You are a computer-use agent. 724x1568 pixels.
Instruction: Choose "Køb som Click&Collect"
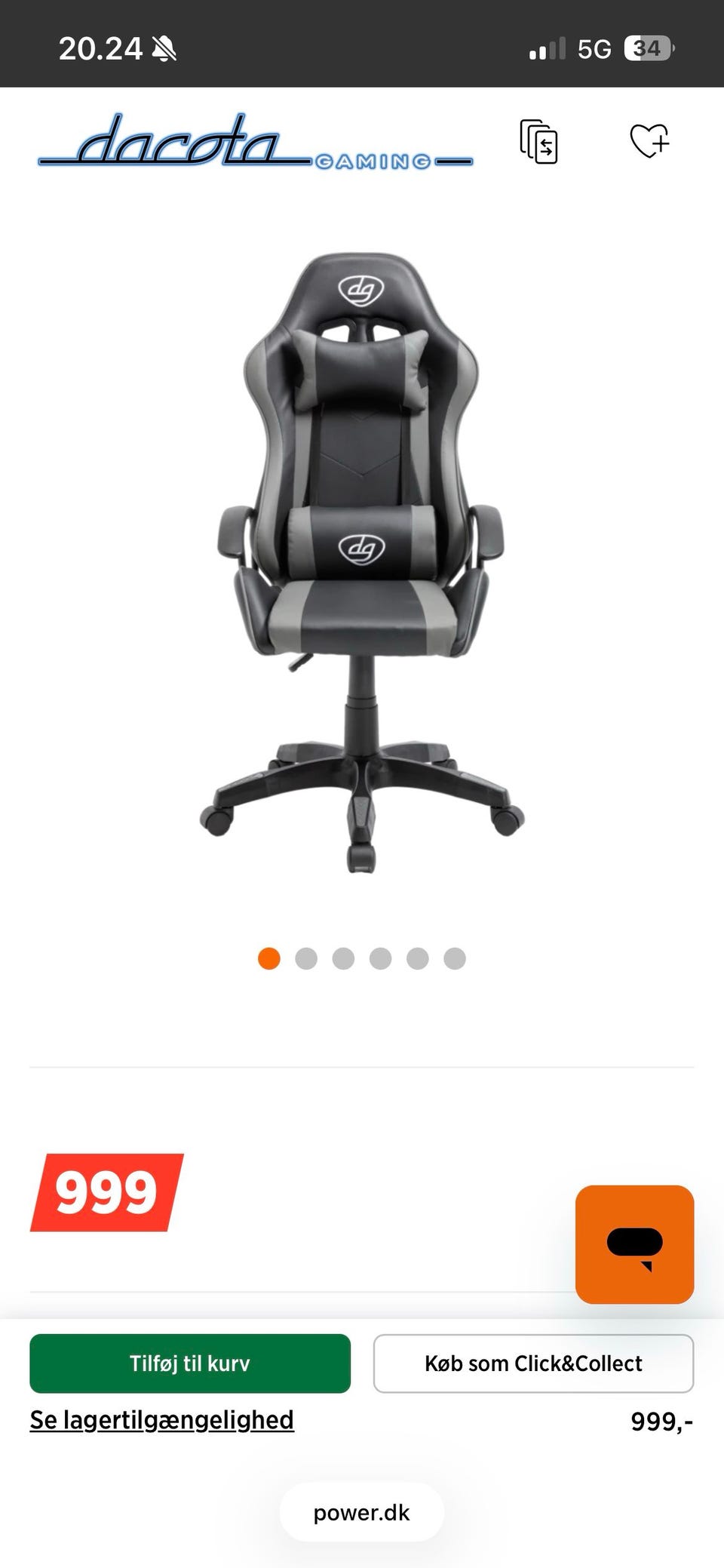tap(533, 1363)
